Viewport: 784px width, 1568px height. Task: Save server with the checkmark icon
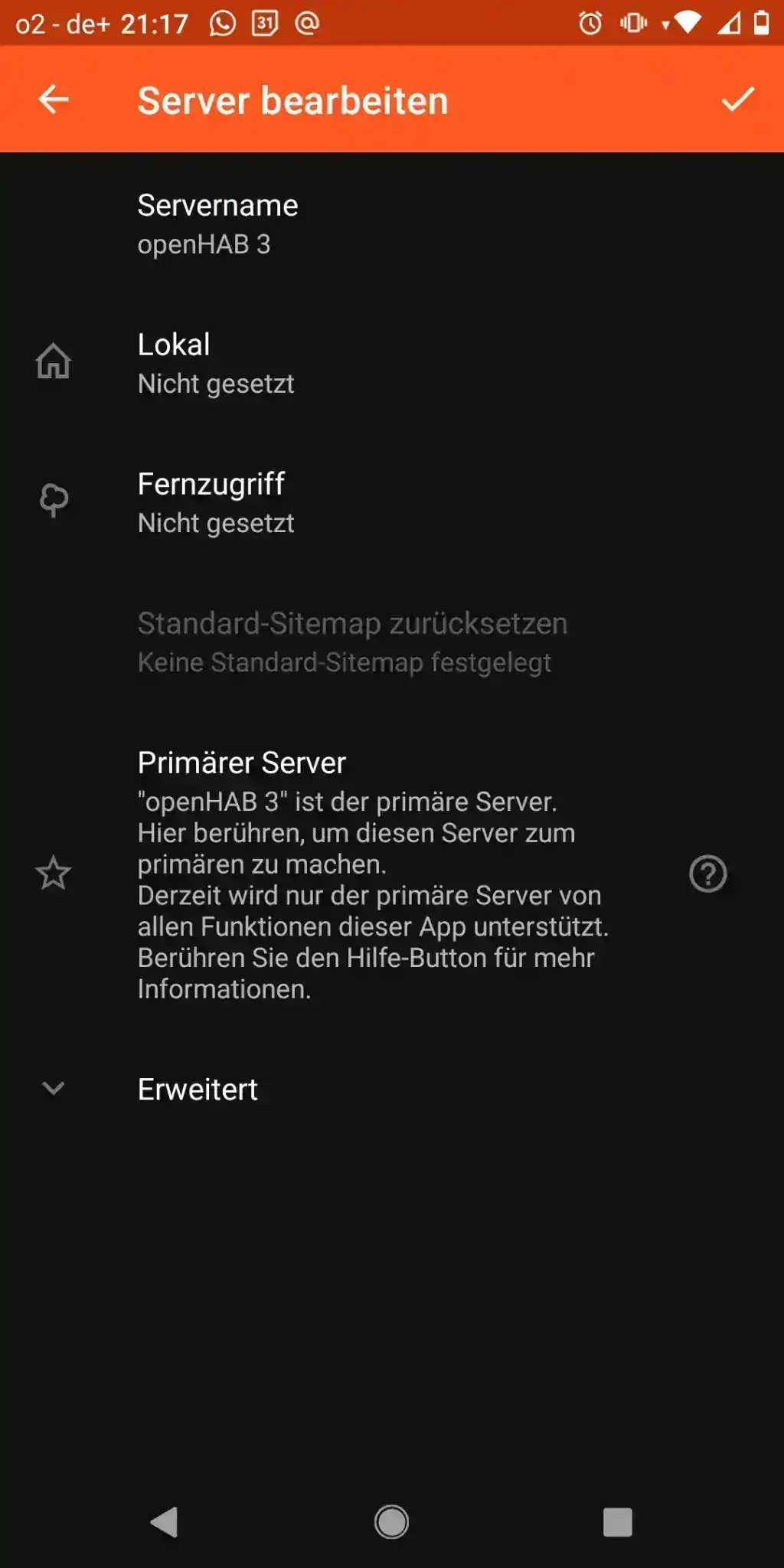[x=738, y=100]
